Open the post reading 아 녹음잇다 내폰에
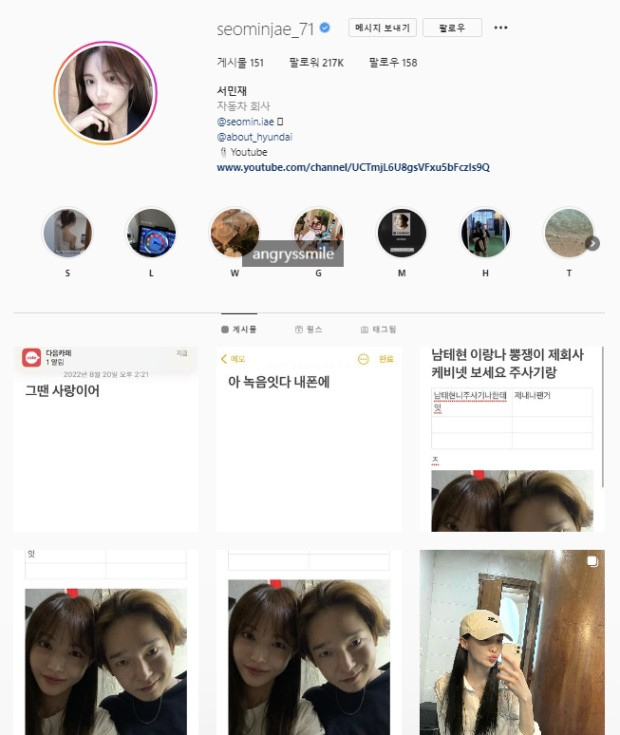 308,439
